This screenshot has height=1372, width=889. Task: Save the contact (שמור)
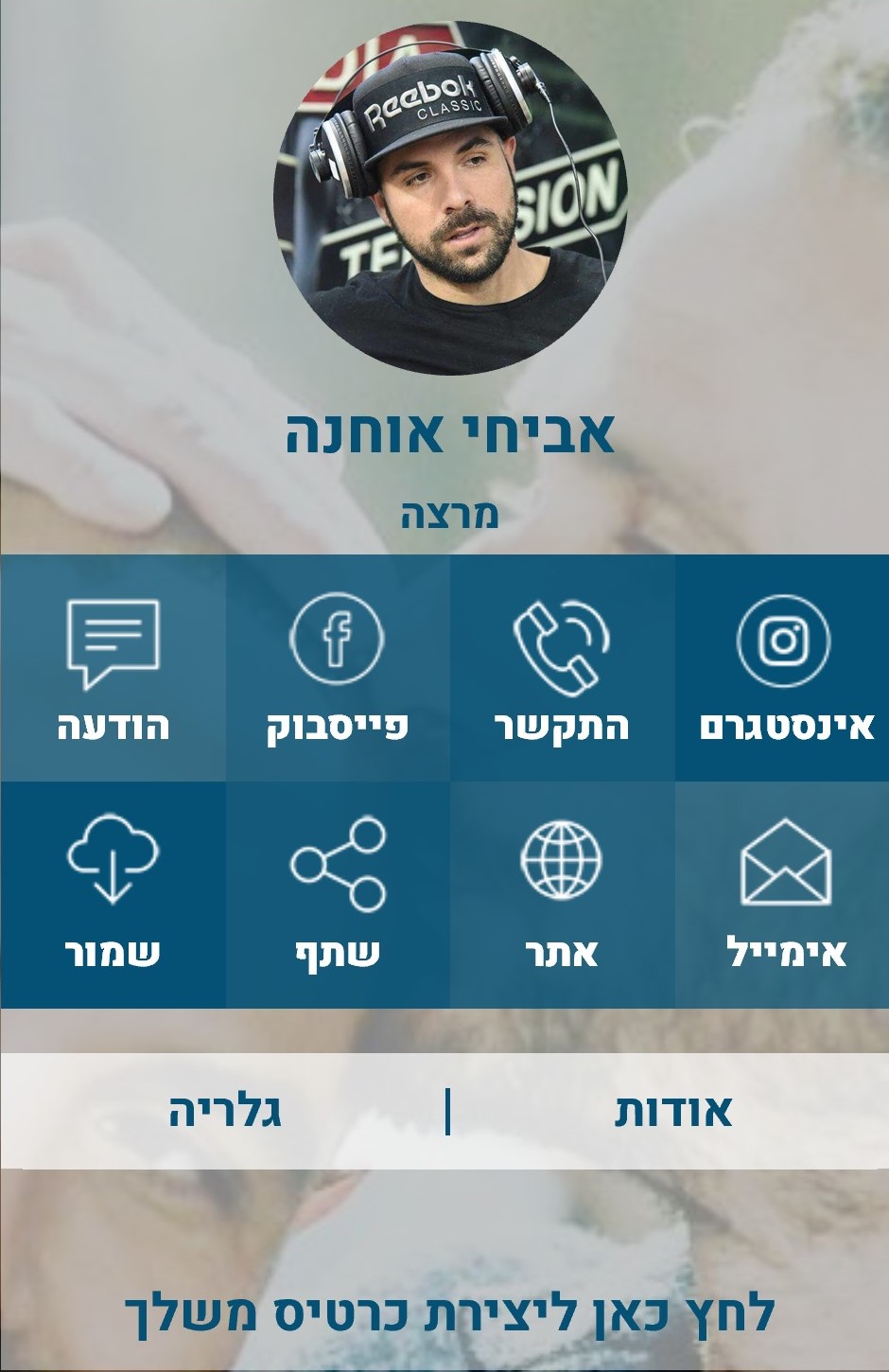113,894
